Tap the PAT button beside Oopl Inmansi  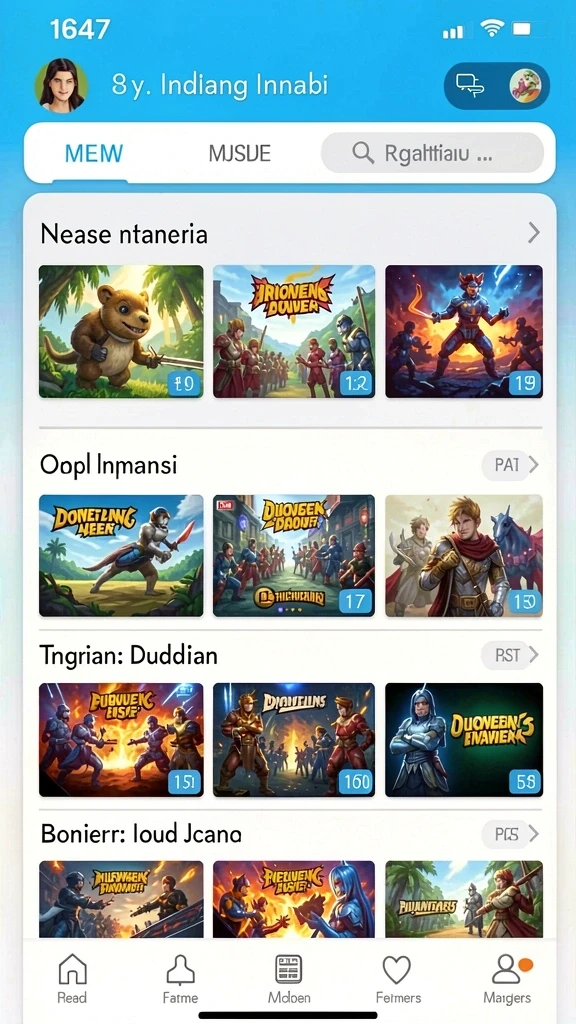[x=511, y=465]
